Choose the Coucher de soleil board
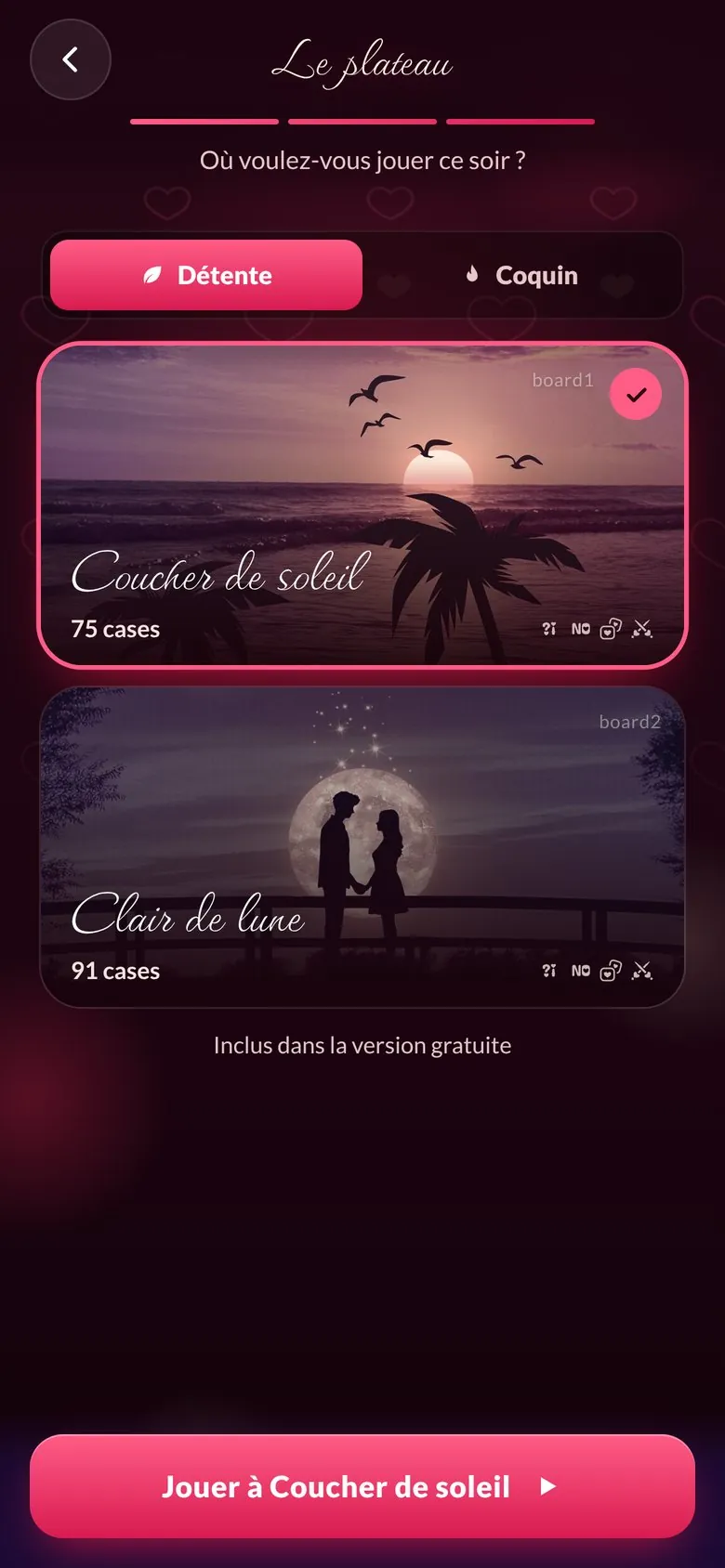Screen dimensions: 725x1568 (362, 505)
